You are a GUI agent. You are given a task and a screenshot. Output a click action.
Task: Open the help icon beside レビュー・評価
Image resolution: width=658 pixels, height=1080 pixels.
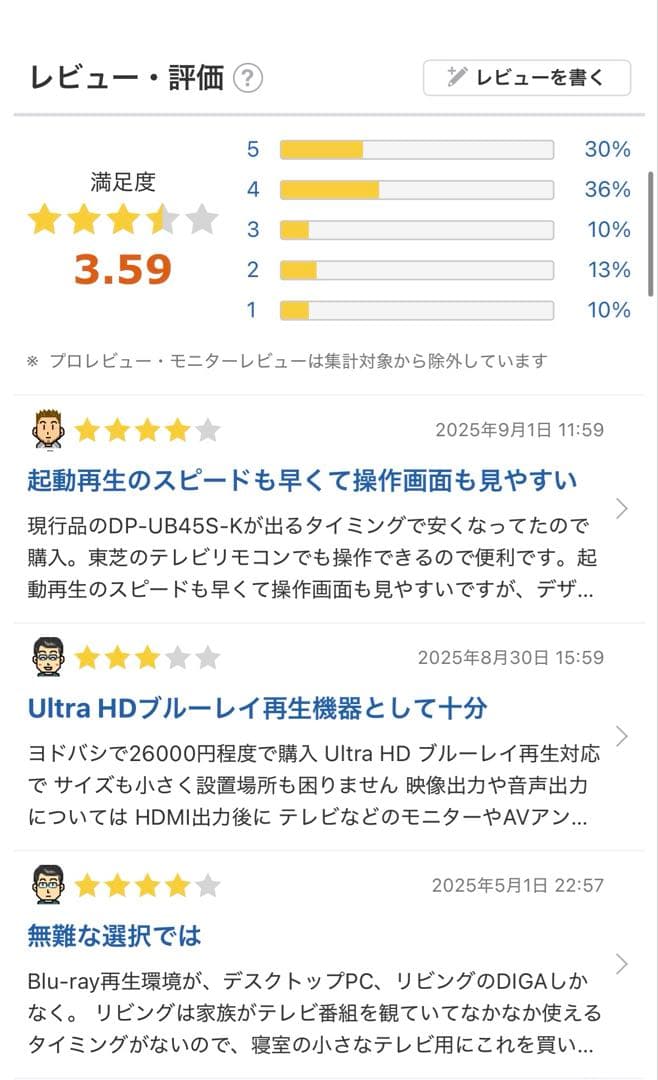click(248, 78)
